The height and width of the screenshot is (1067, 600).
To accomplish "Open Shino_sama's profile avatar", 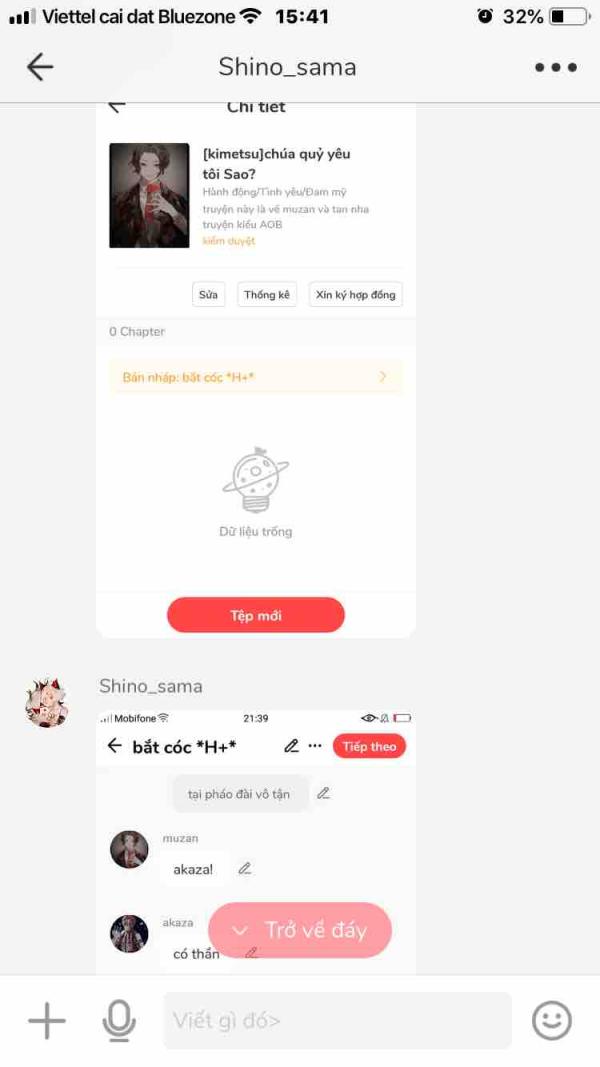I will pos(47,702).
